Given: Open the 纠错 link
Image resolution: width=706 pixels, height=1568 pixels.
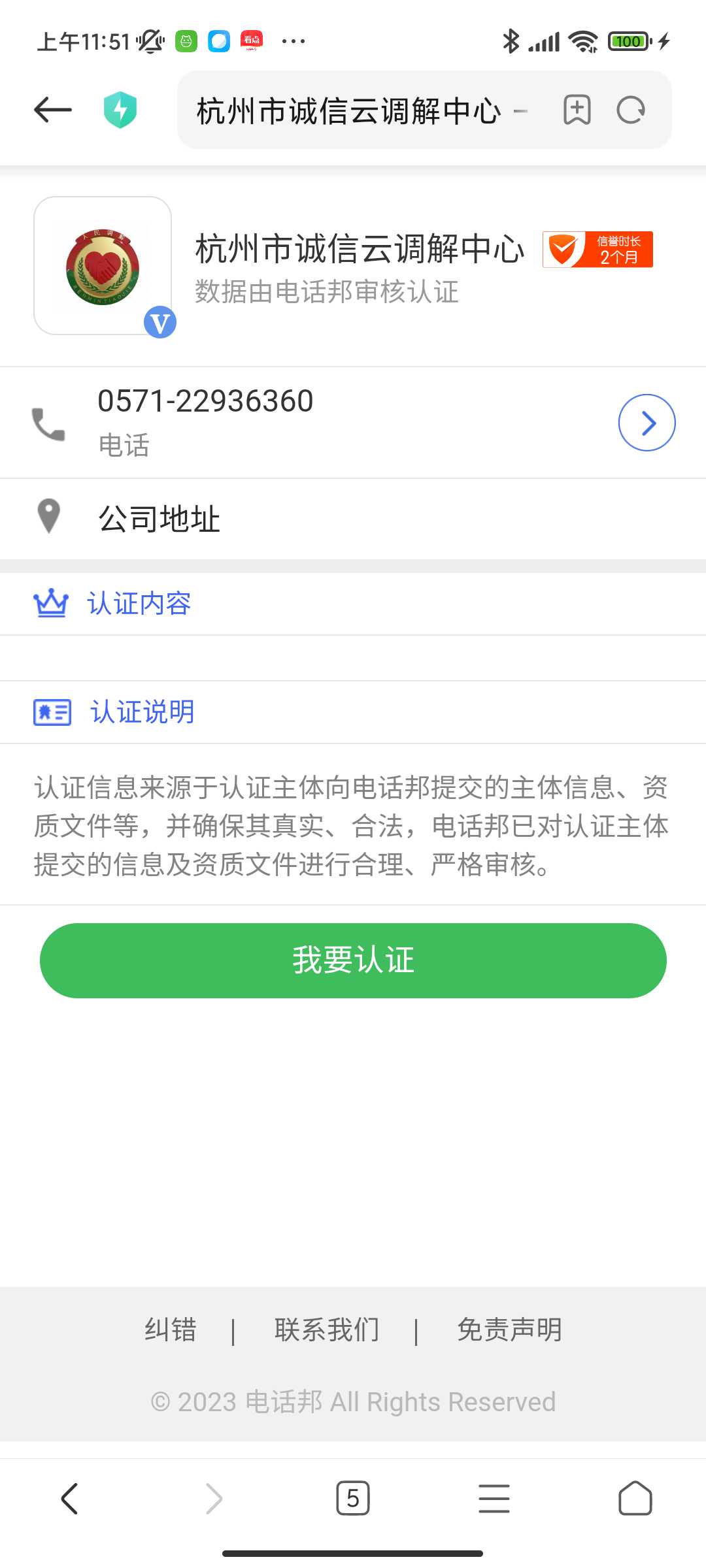Looking at the screenshot, I should click(x=171, y=1330).
